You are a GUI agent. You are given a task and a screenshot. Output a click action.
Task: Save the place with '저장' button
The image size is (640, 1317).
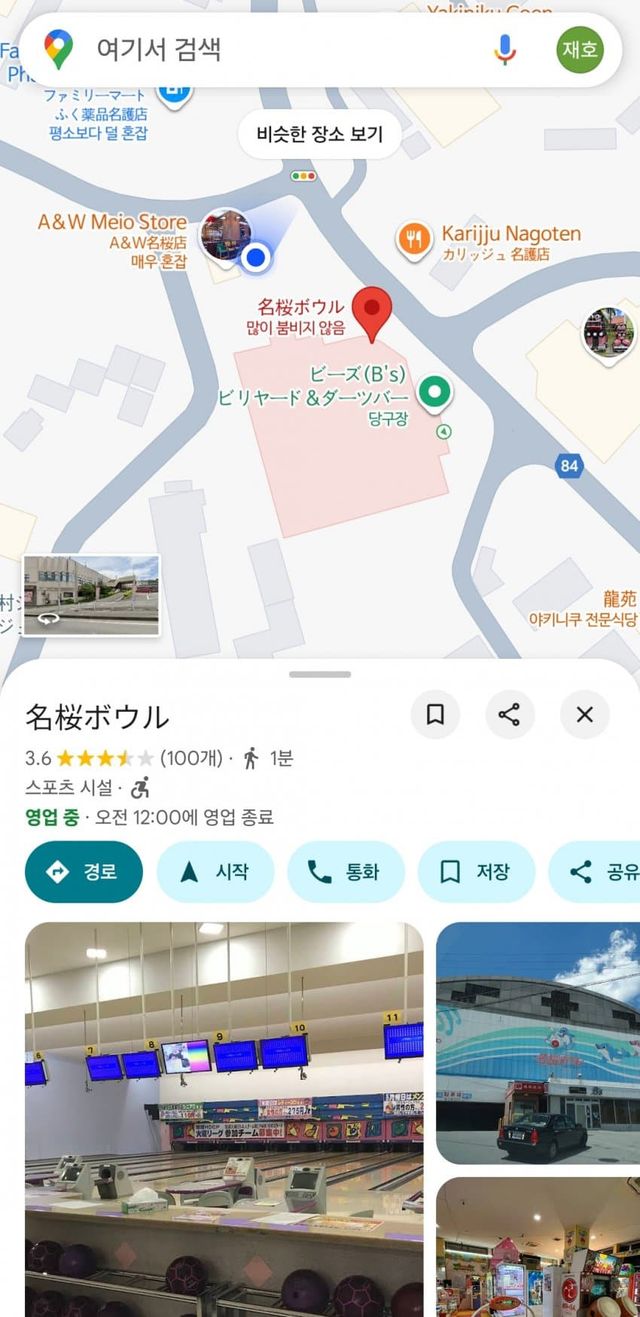tap(476, 872)
